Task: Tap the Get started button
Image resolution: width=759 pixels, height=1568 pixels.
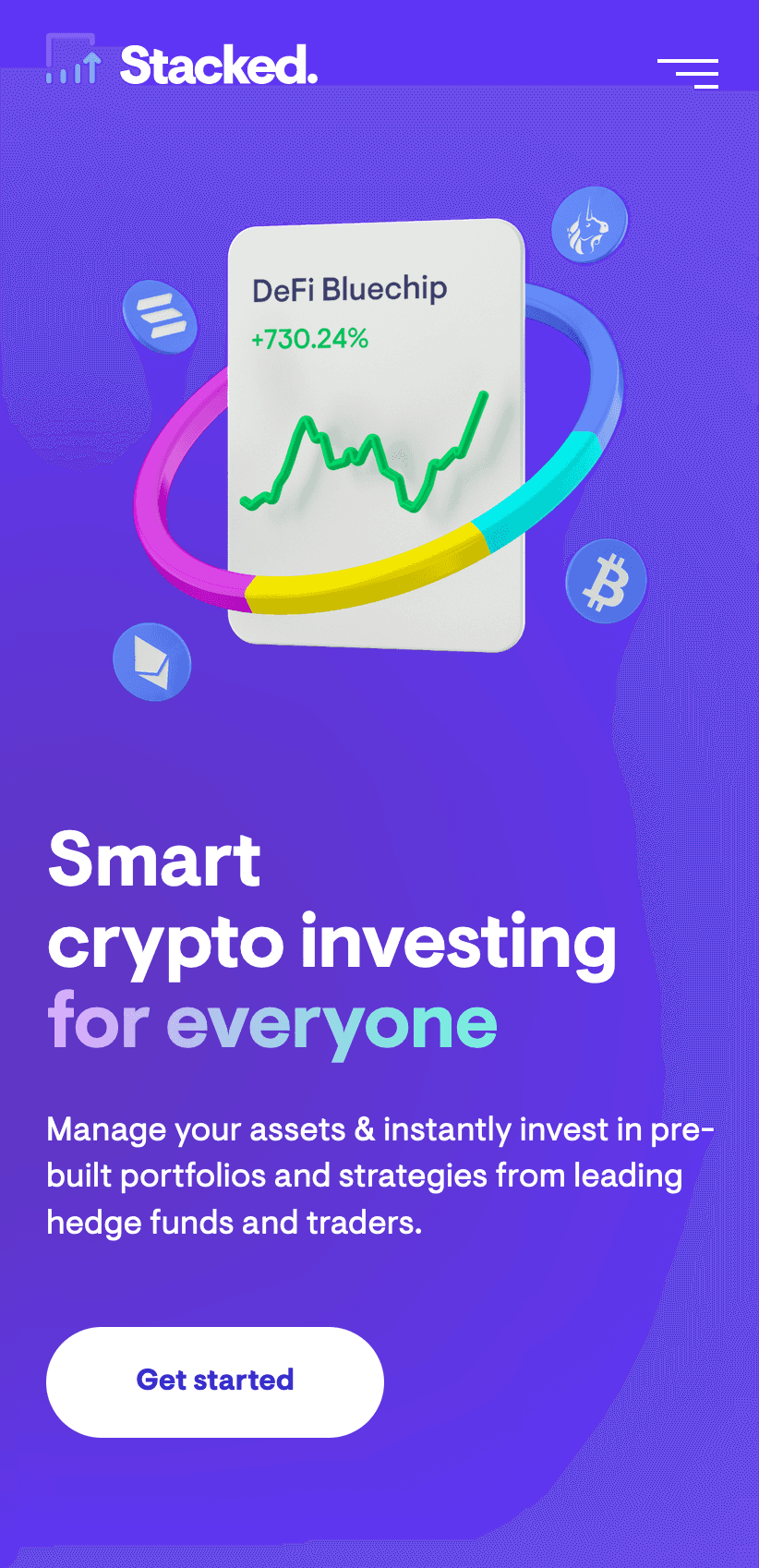Action: (215, 1381)
